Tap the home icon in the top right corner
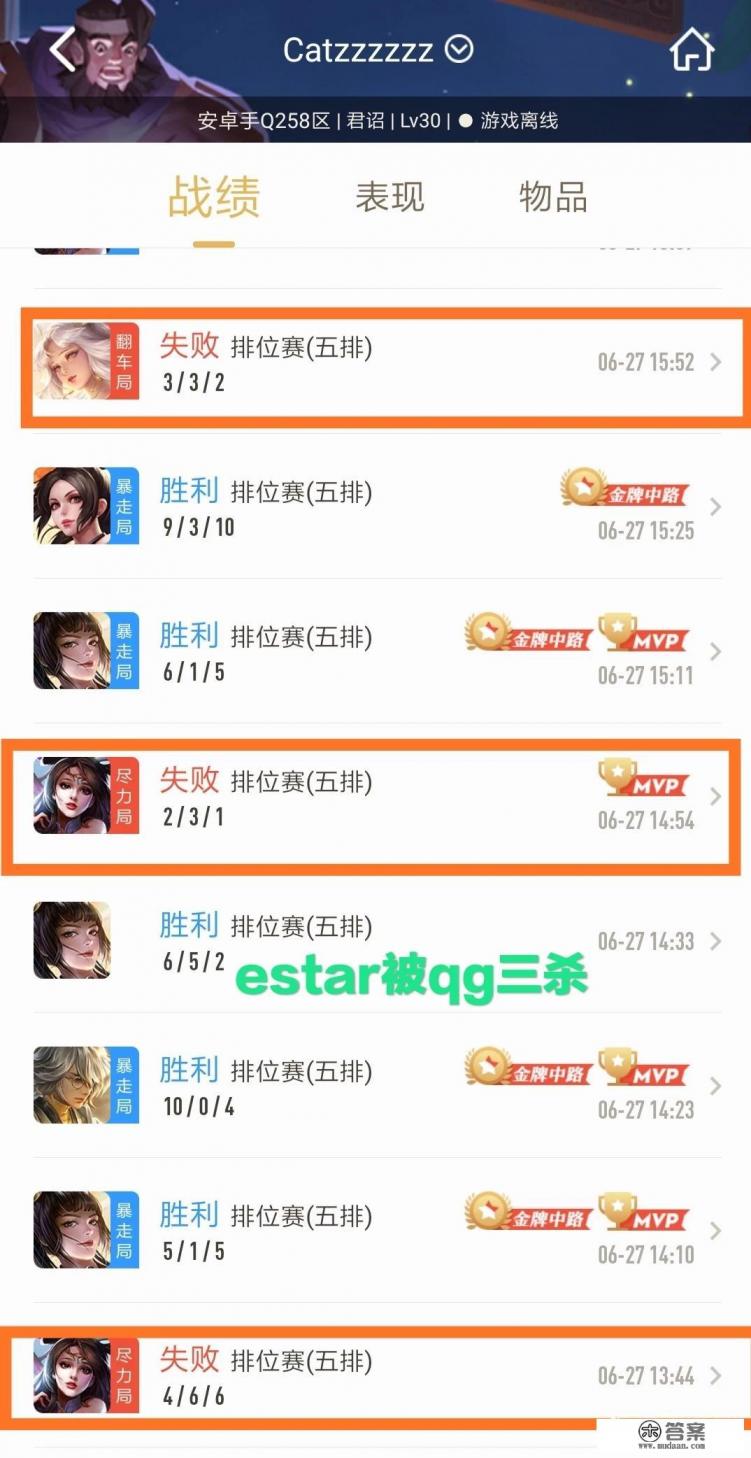The width and height of the screenshot is (751, 1458). pyautogui.click(x=692, y=48)
